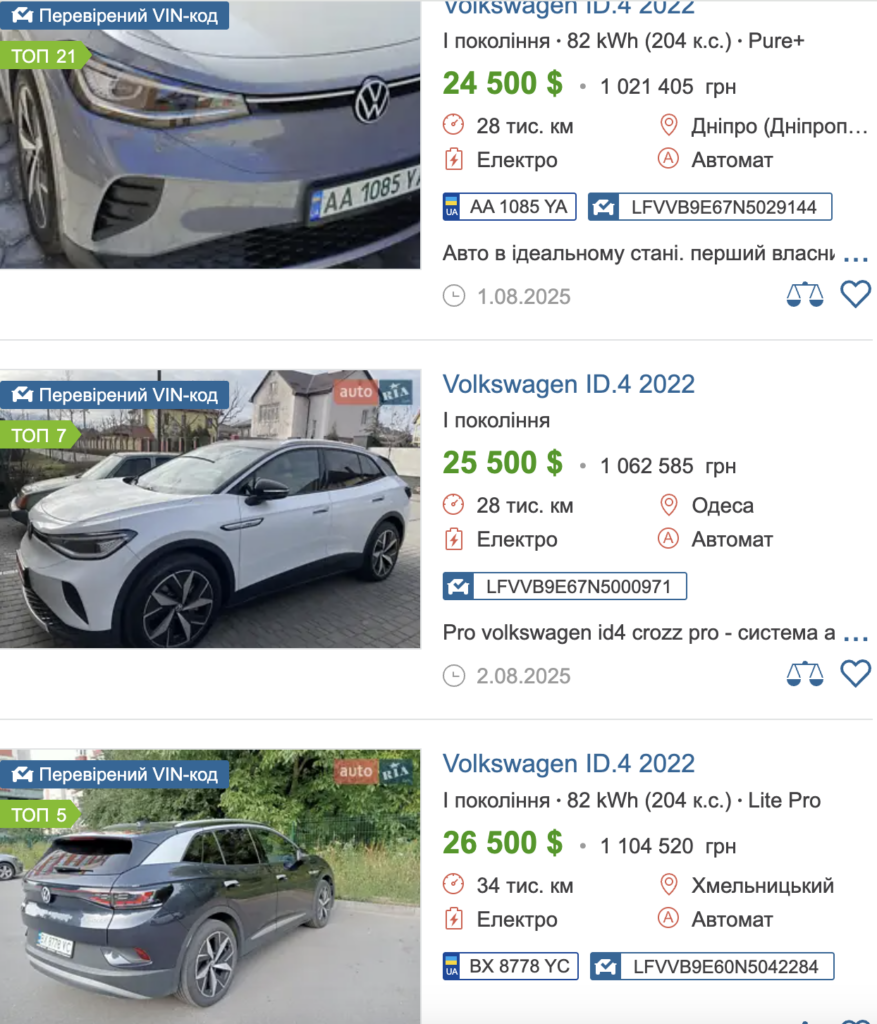Click the mileage speedometer icon on the first listing

click(456, 125)
